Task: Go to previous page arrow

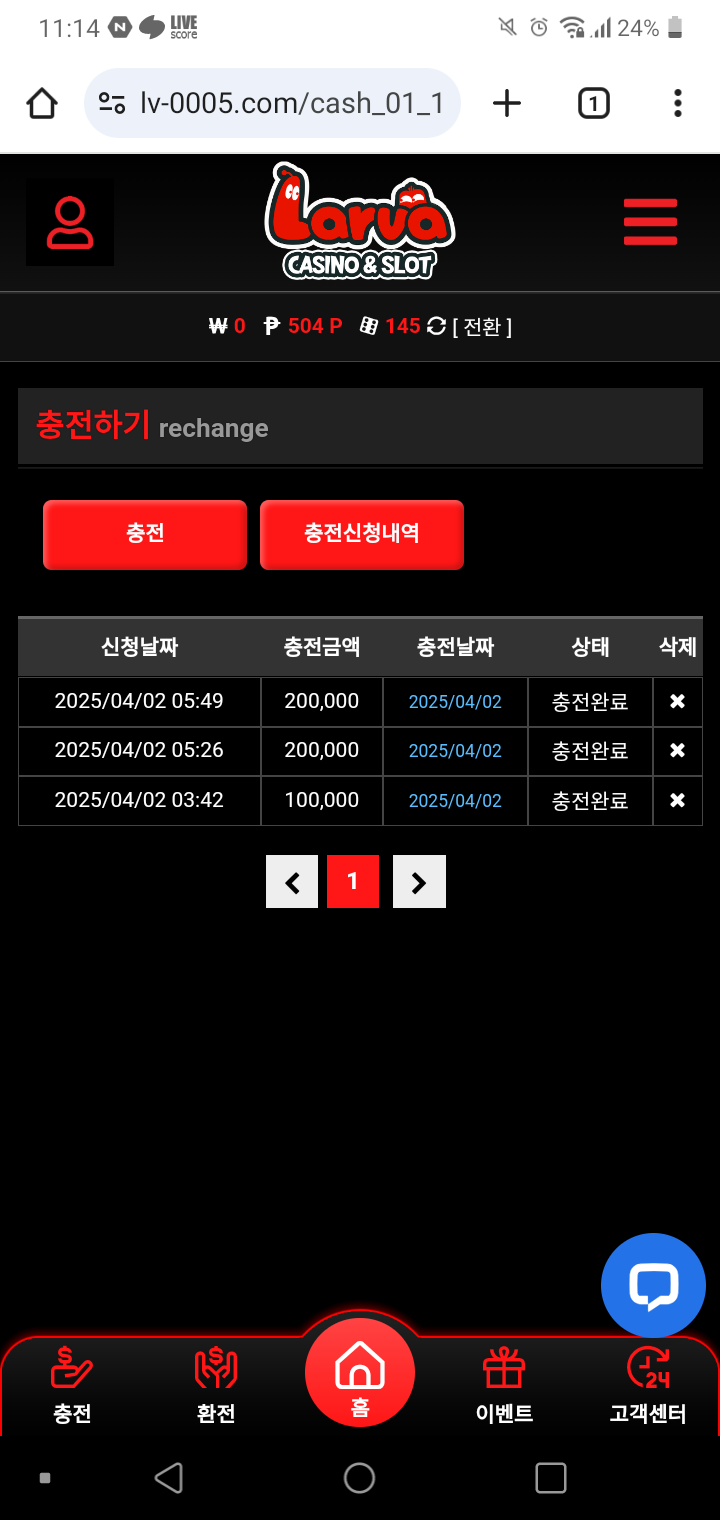Action: click(x=292, y=881)
